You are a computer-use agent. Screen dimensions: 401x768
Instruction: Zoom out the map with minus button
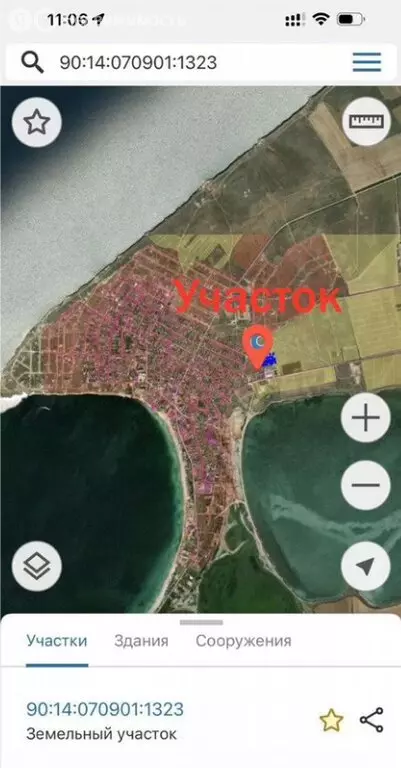click(x=366, y=485)
